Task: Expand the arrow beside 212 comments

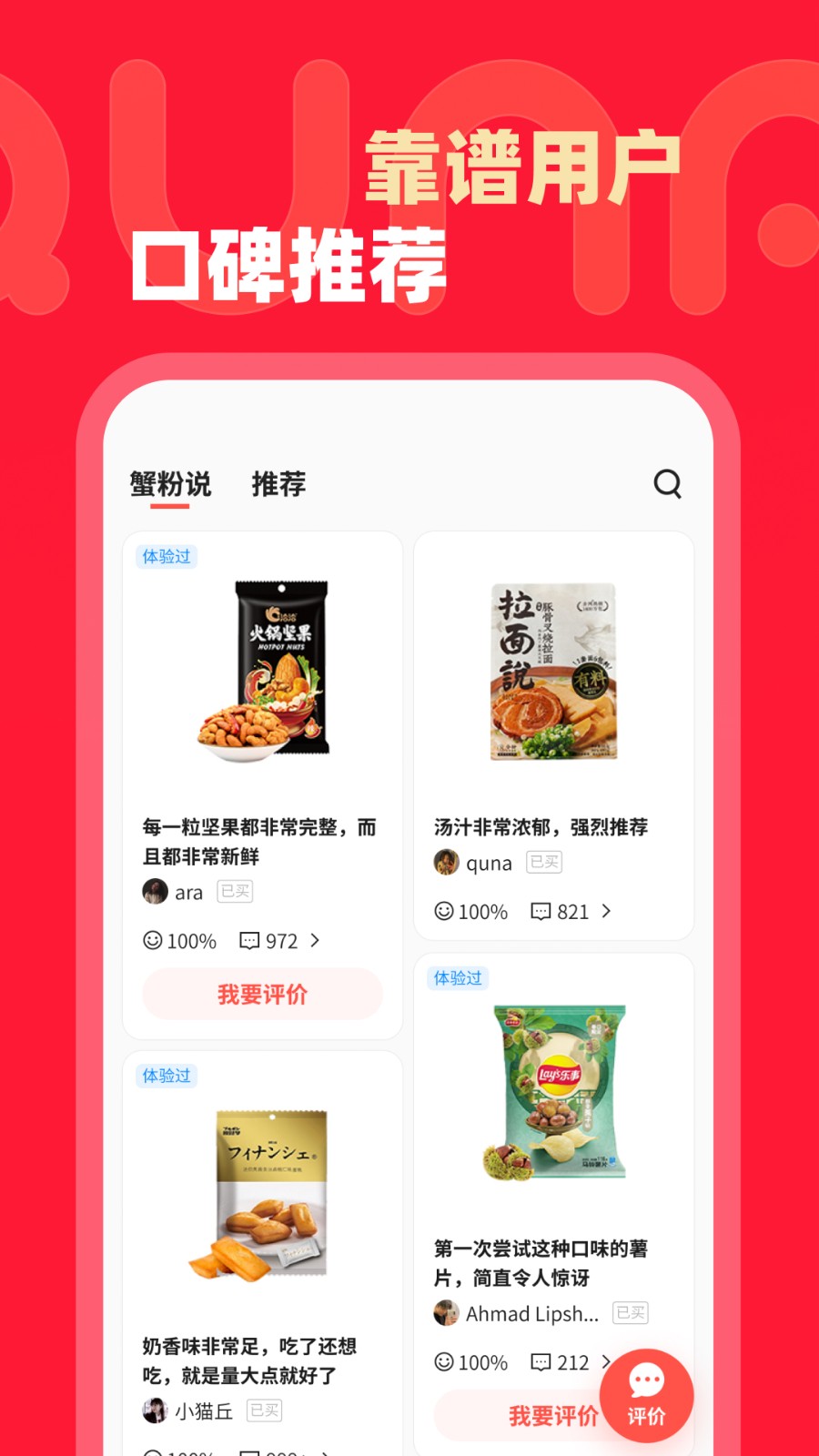Action: 607,1362
